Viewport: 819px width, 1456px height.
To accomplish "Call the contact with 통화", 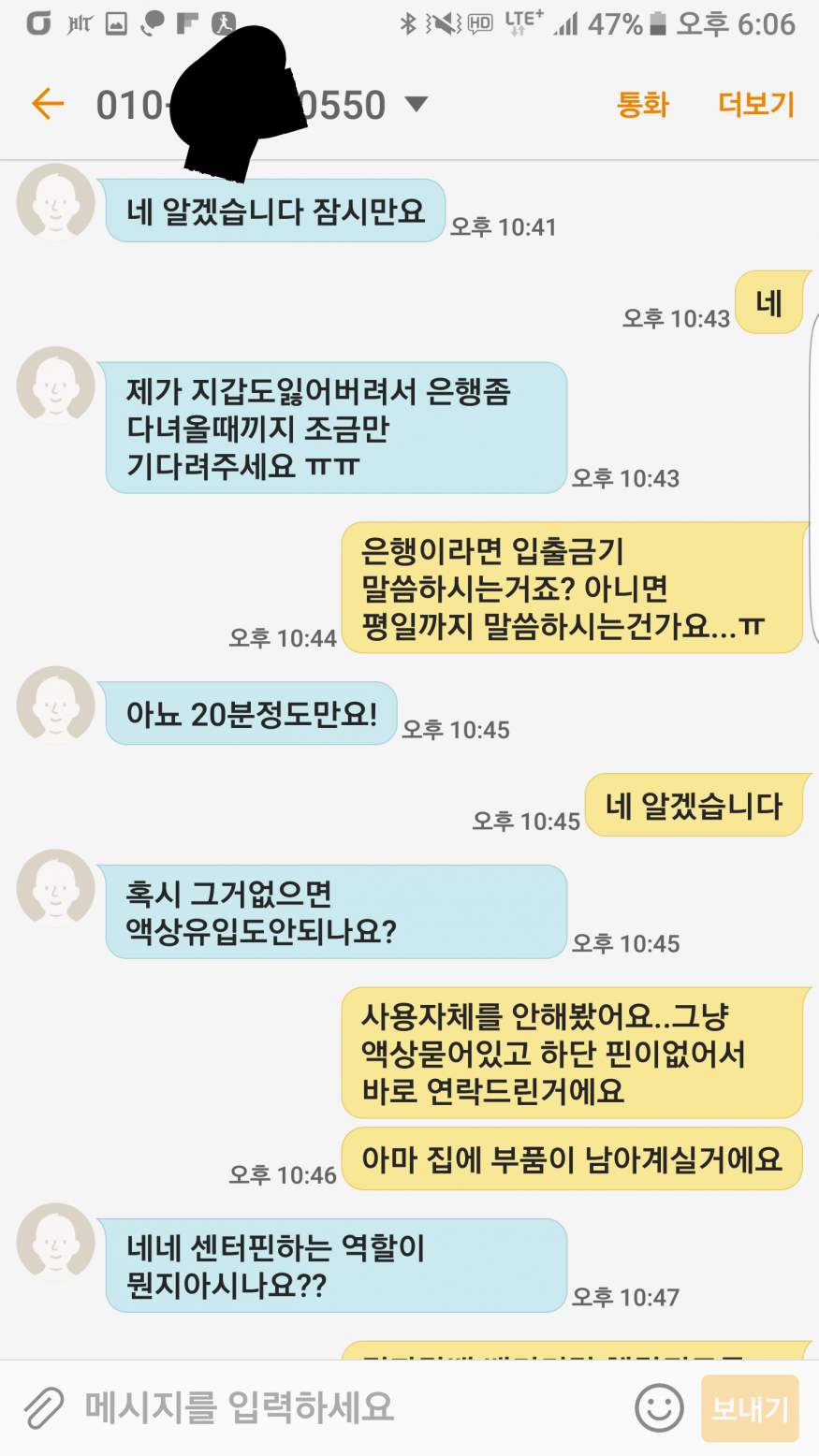I will pyautogui.click(x=642, y=104).
